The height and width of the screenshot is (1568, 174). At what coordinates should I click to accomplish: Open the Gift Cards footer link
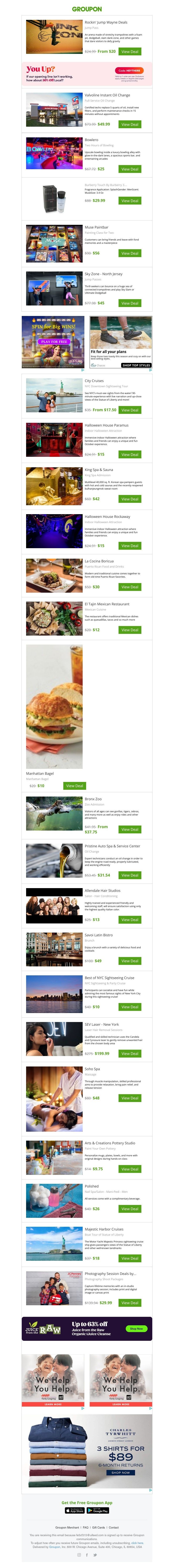99,1527
